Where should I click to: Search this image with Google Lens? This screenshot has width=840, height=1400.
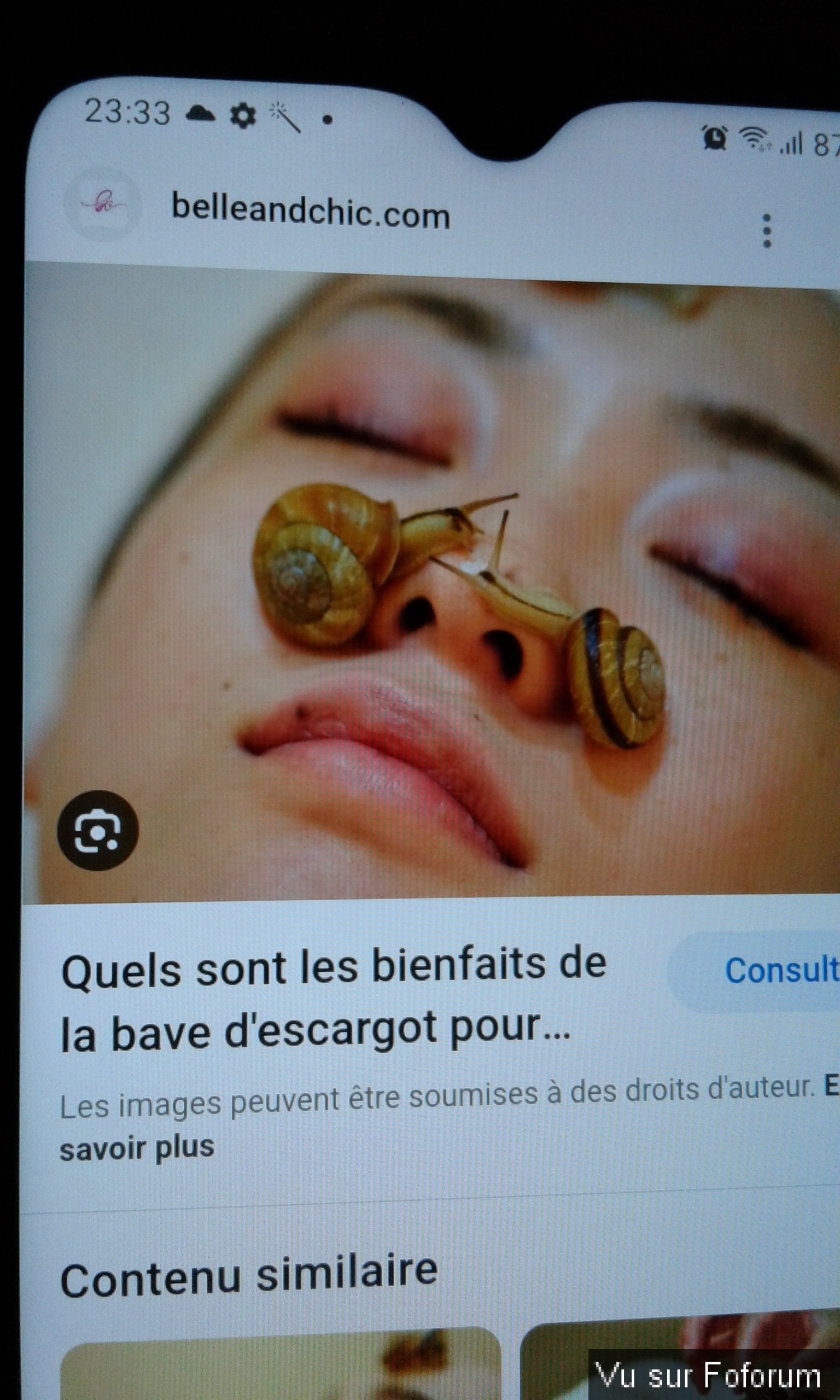point(98,831)
